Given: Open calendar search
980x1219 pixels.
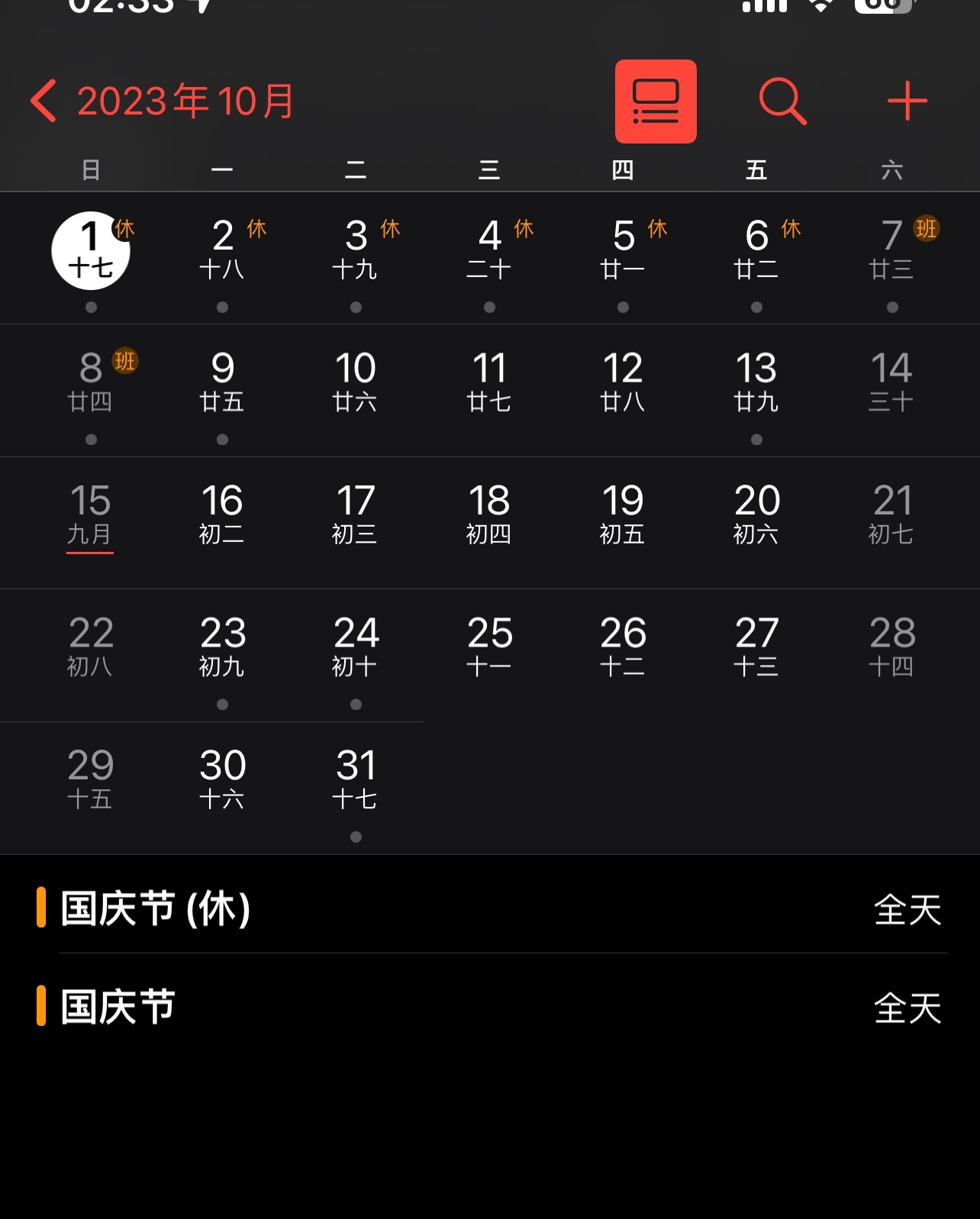Looking at the screenshot, I should (782, 102).
